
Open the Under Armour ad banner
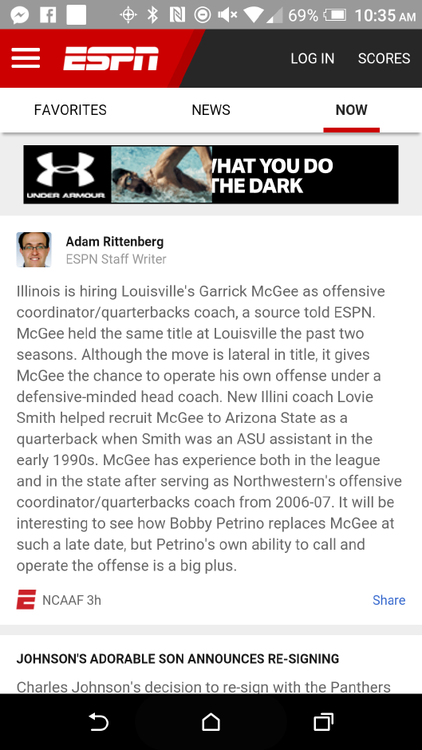coord(211,175)
